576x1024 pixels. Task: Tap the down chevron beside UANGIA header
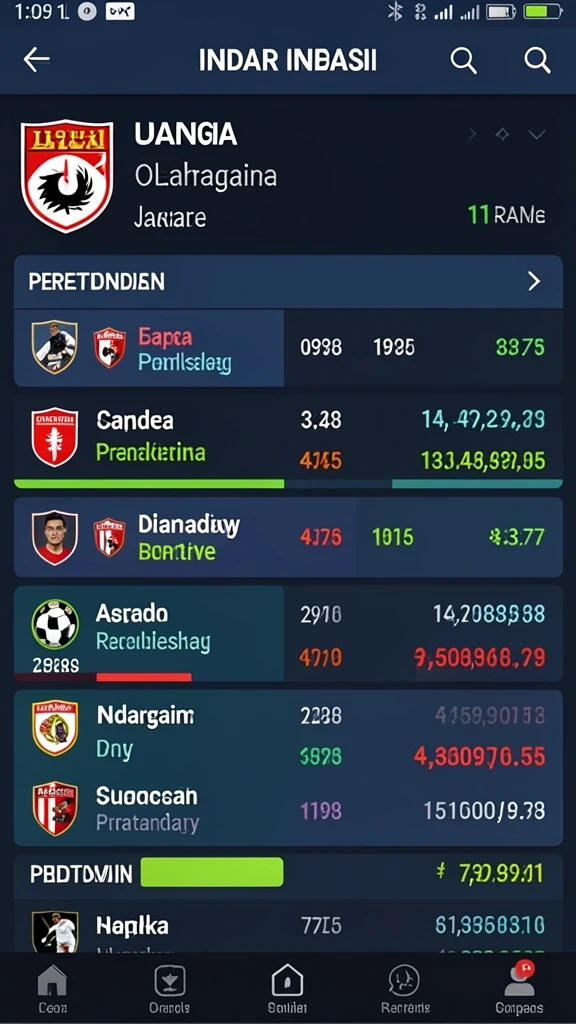tap(537, 135)
